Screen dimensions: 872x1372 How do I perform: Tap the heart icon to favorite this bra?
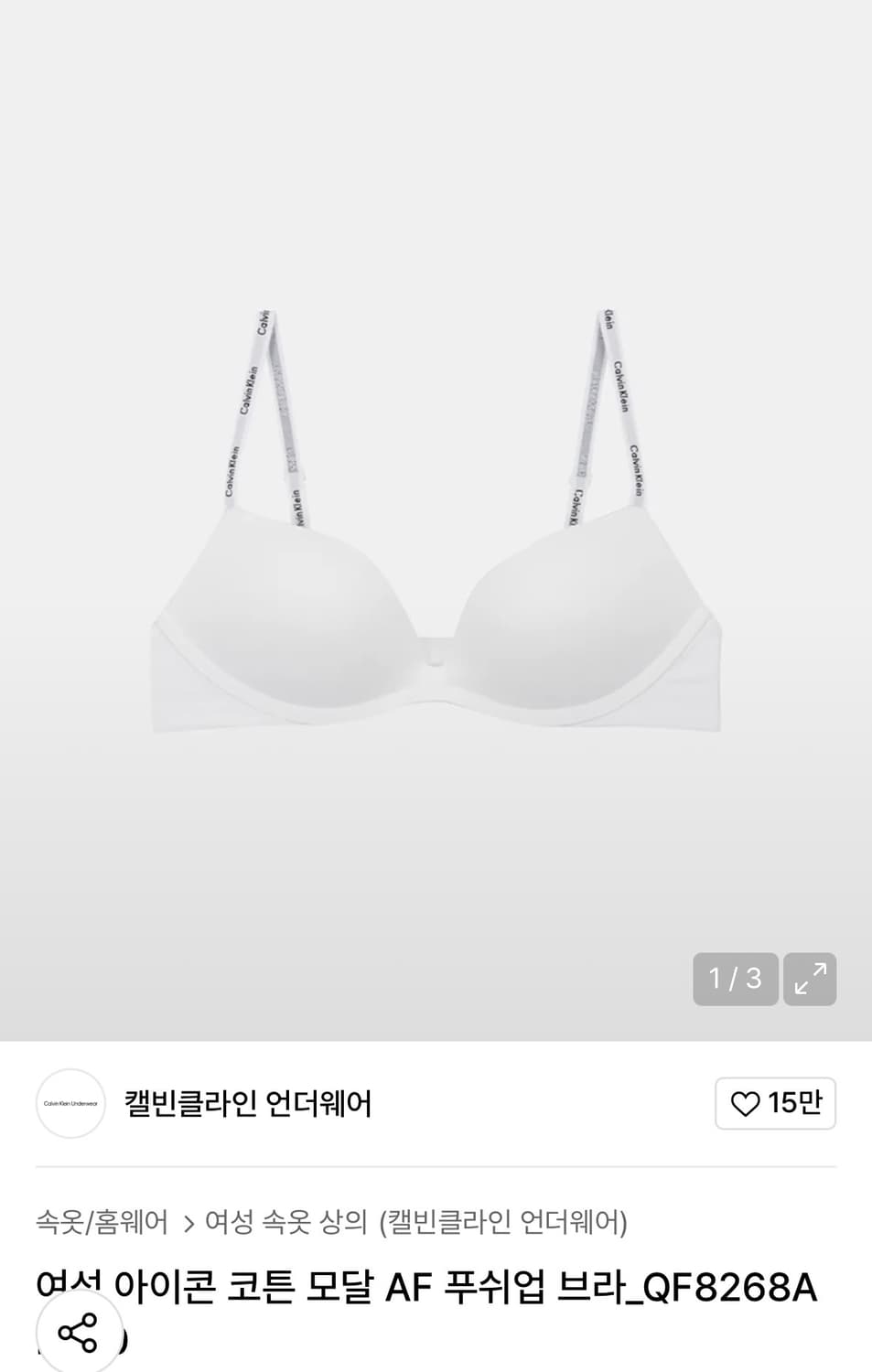[x=747, y=1103]
